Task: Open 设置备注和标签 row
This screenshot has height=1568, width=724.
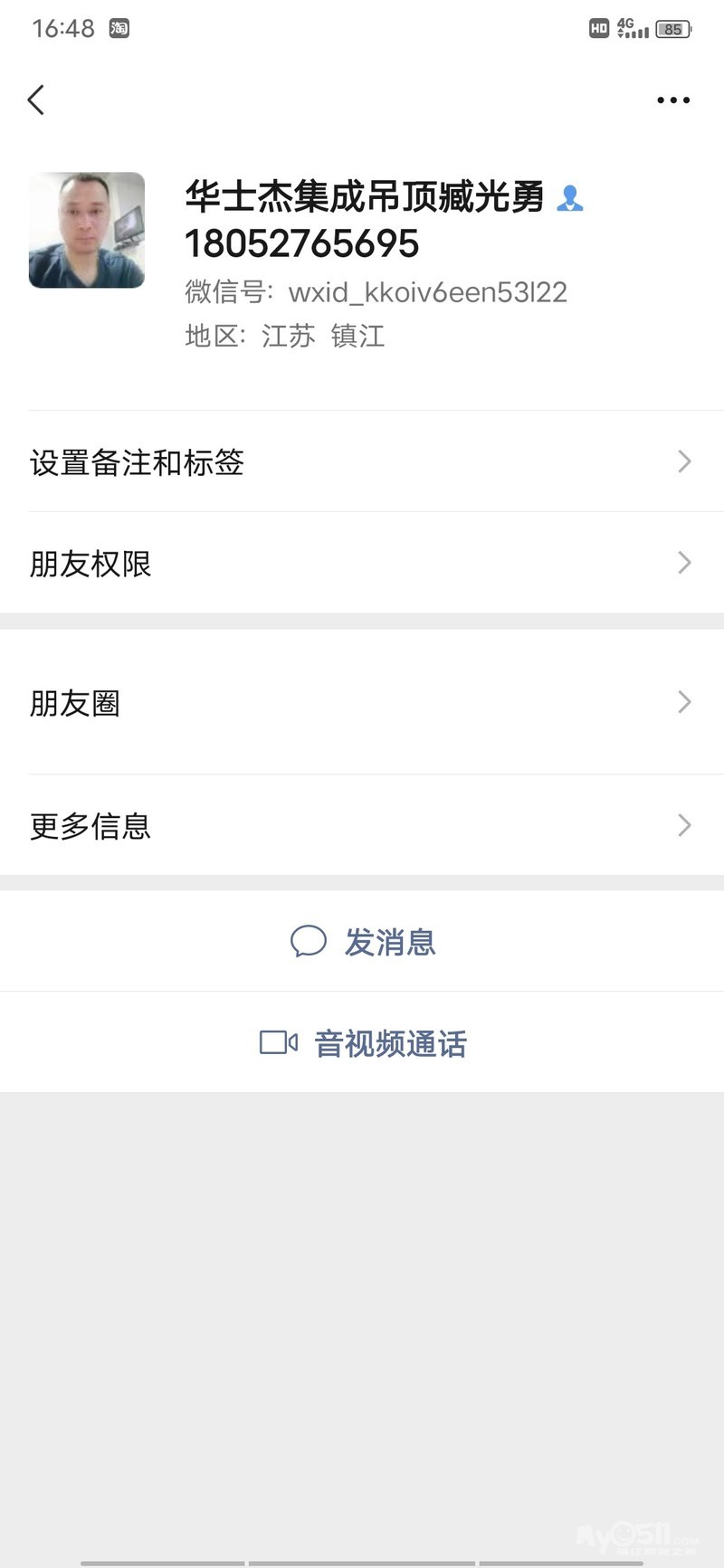Action: point(362,462)
